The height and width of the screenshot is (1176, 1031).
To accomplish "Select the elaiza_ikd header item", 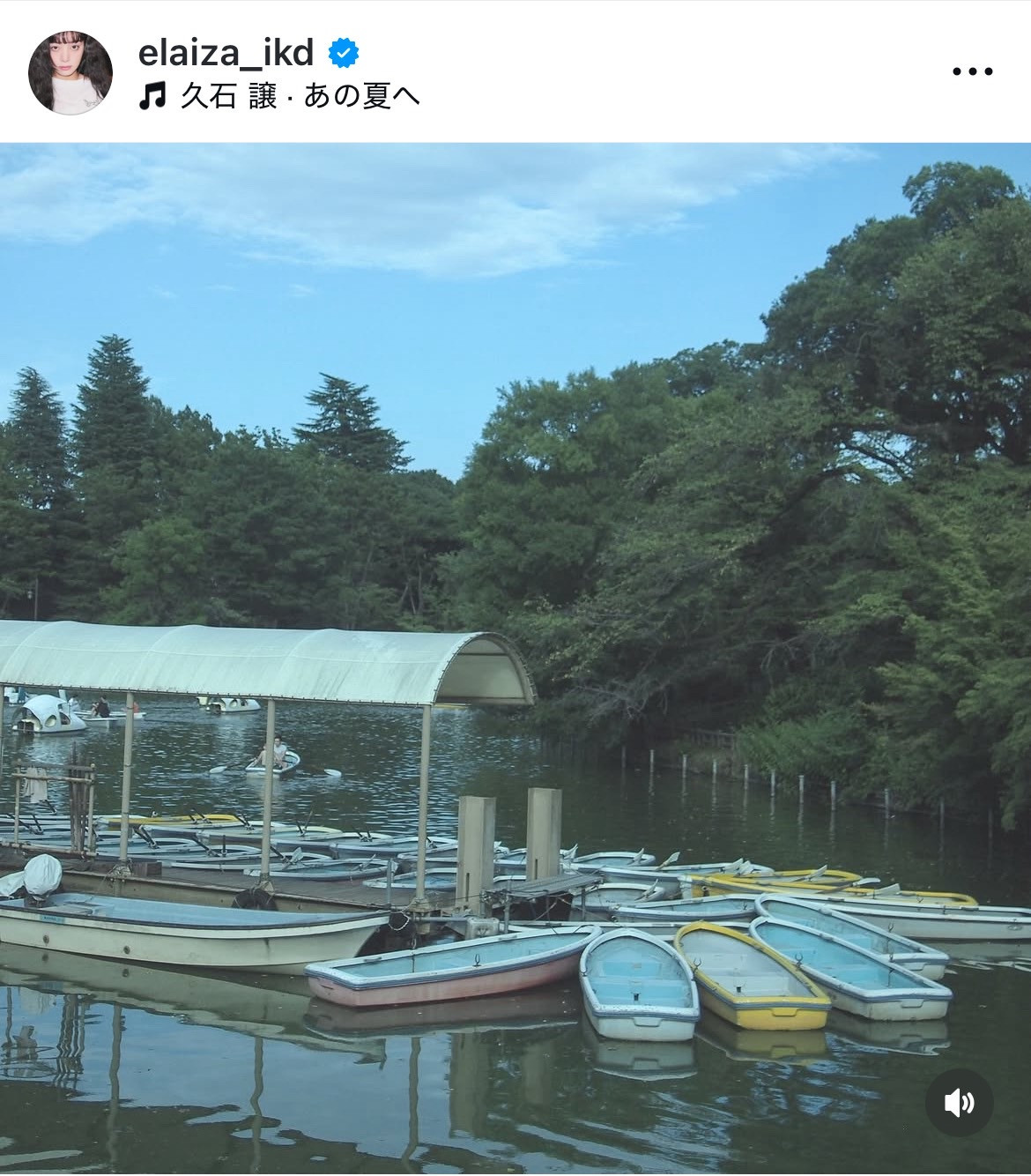I will (x=227, y=51).
